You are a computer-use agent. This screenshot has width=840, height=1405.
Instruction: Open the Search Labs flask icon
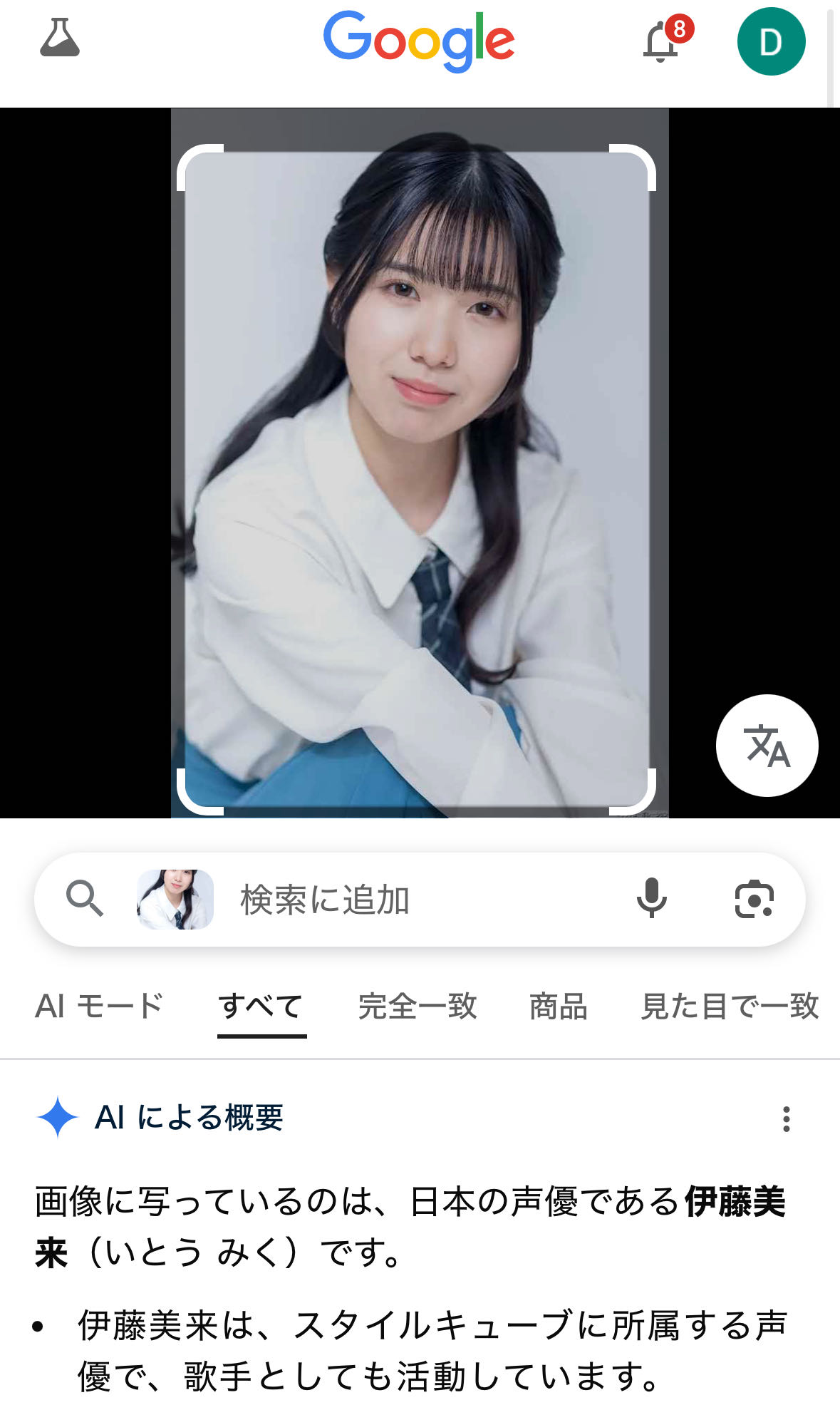tap(60, 39)
